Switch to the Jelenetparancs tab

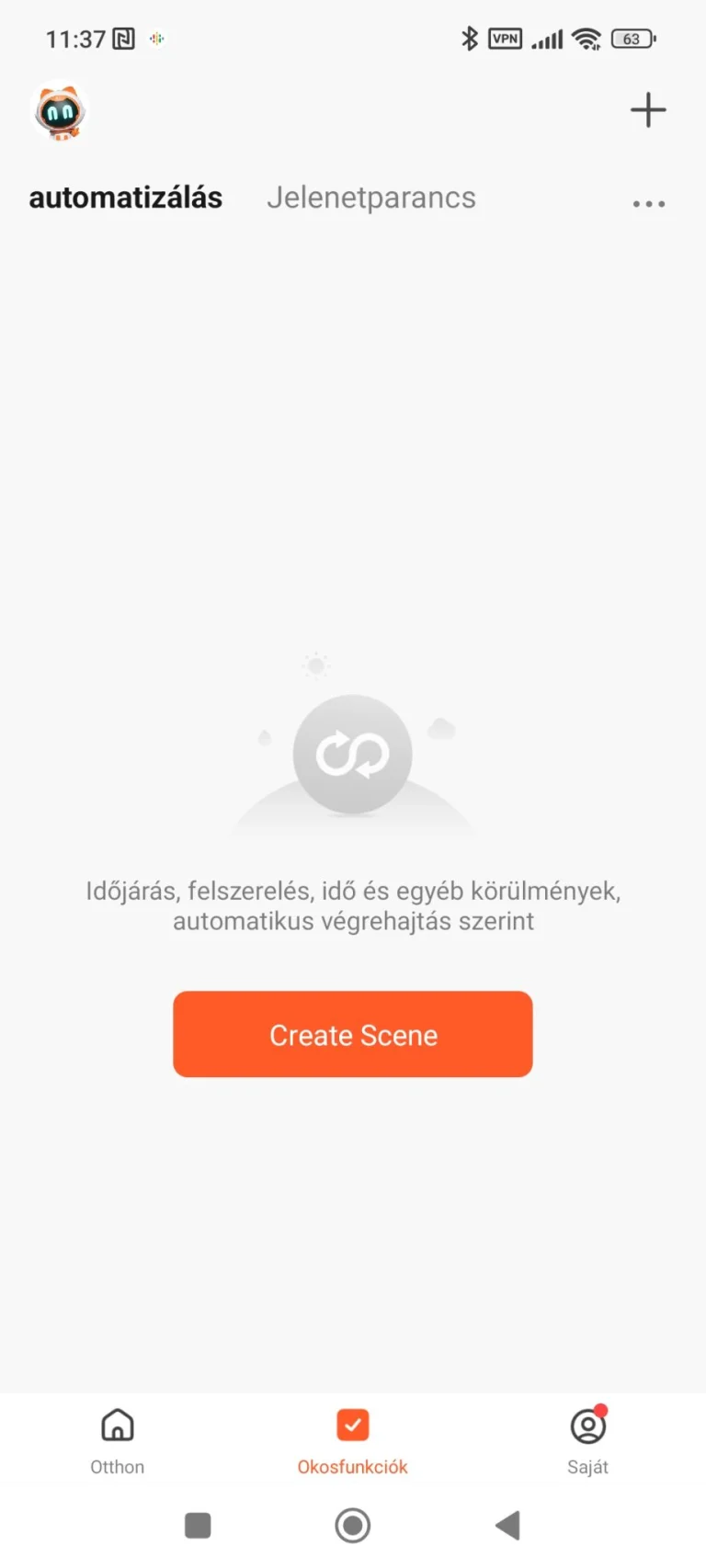[x=371, y=197]
